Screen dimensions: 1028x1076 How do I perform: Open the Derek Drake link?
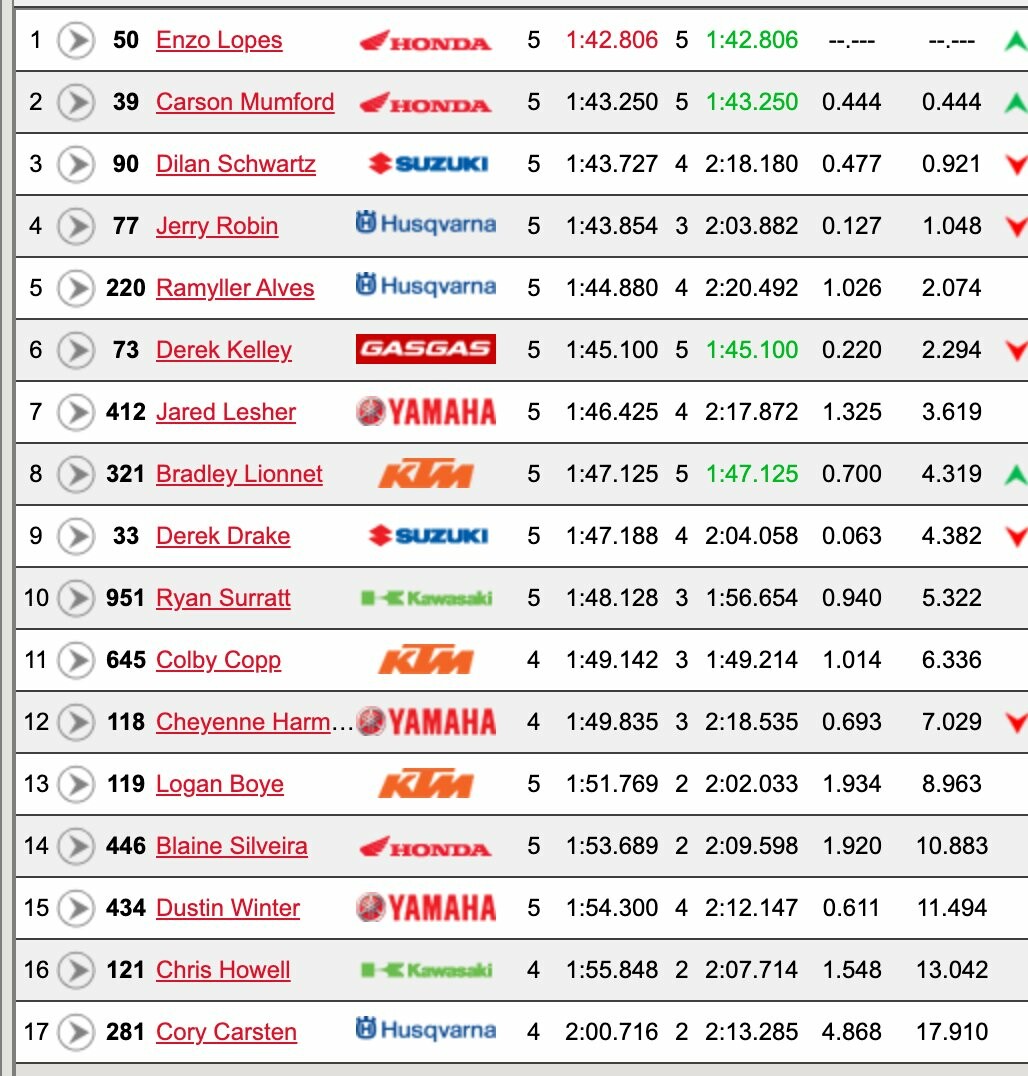[223, 537]
